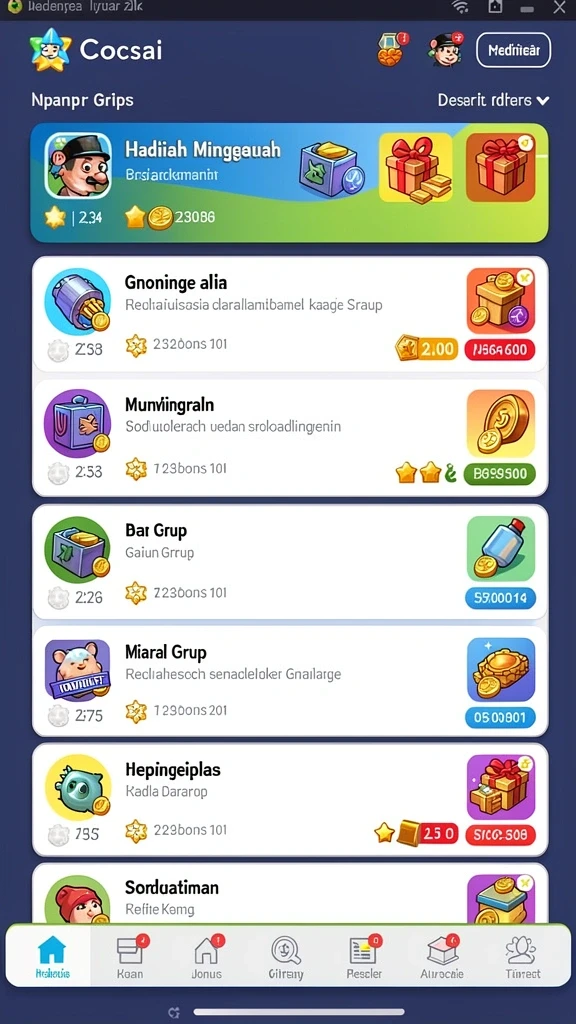Switch to the Gilreny tab
The image size is (576, 1024).
point(285,955)
